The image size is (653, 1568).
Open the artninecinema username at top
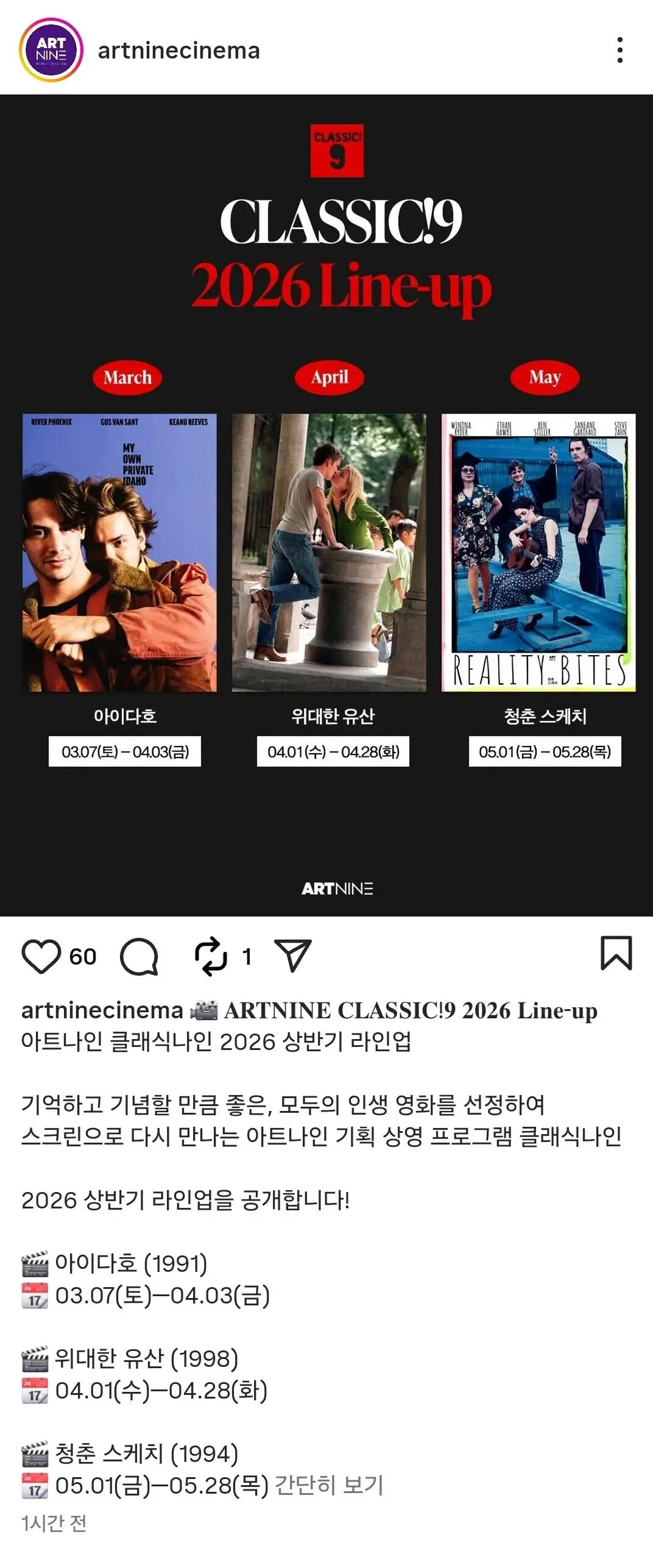pyautogui.click(x=178, y=51)
